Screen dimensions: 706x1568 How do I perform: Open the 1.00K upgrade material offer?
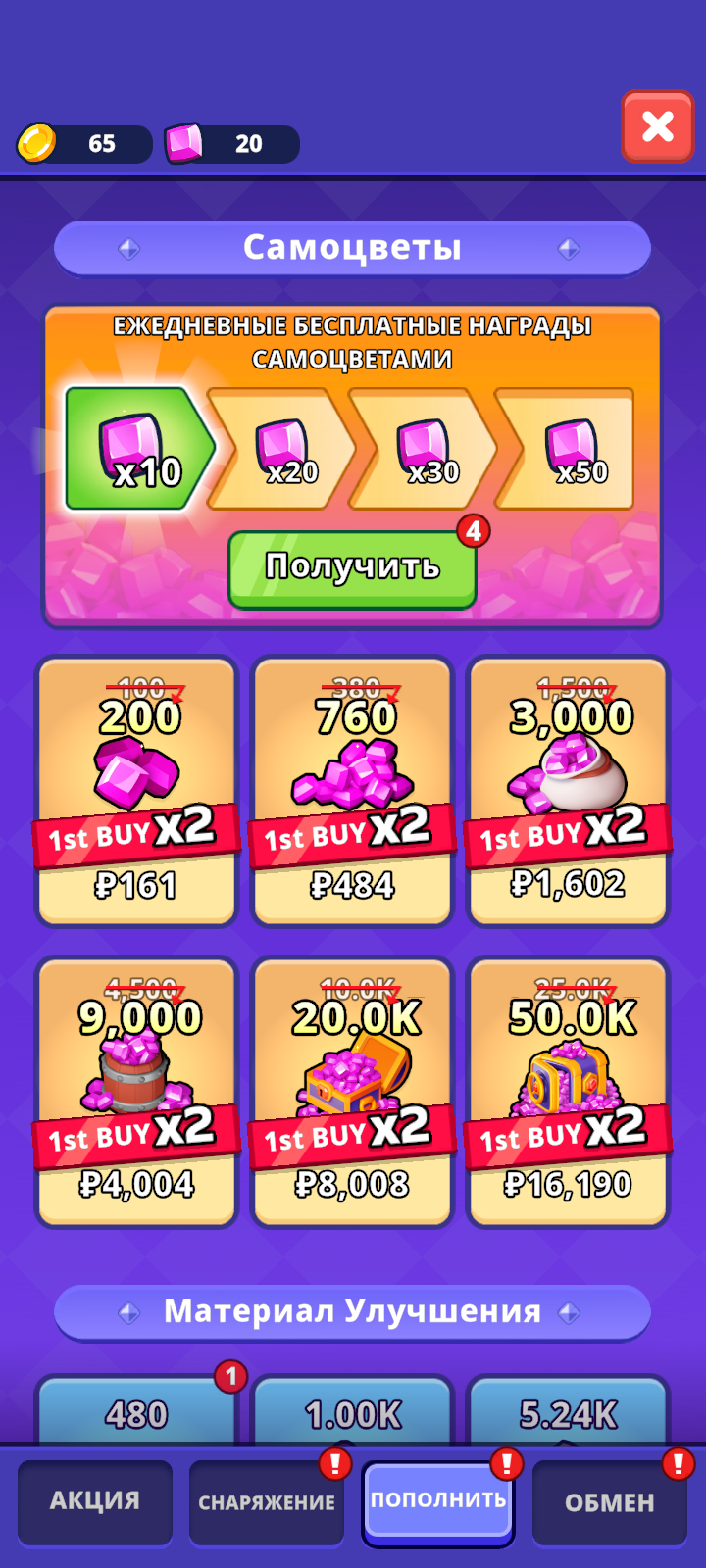pos(353,1413)
